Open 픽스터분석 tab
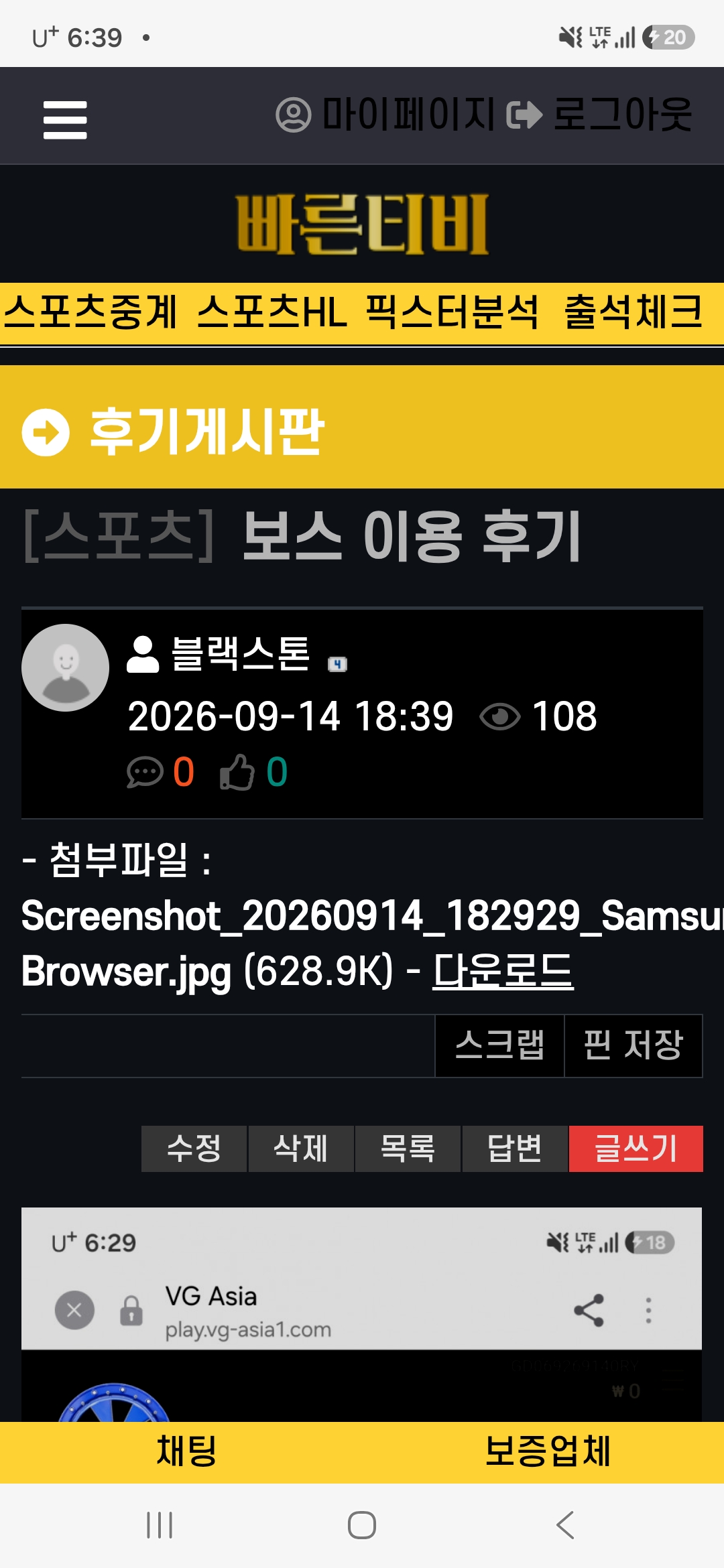 point(452,312)
